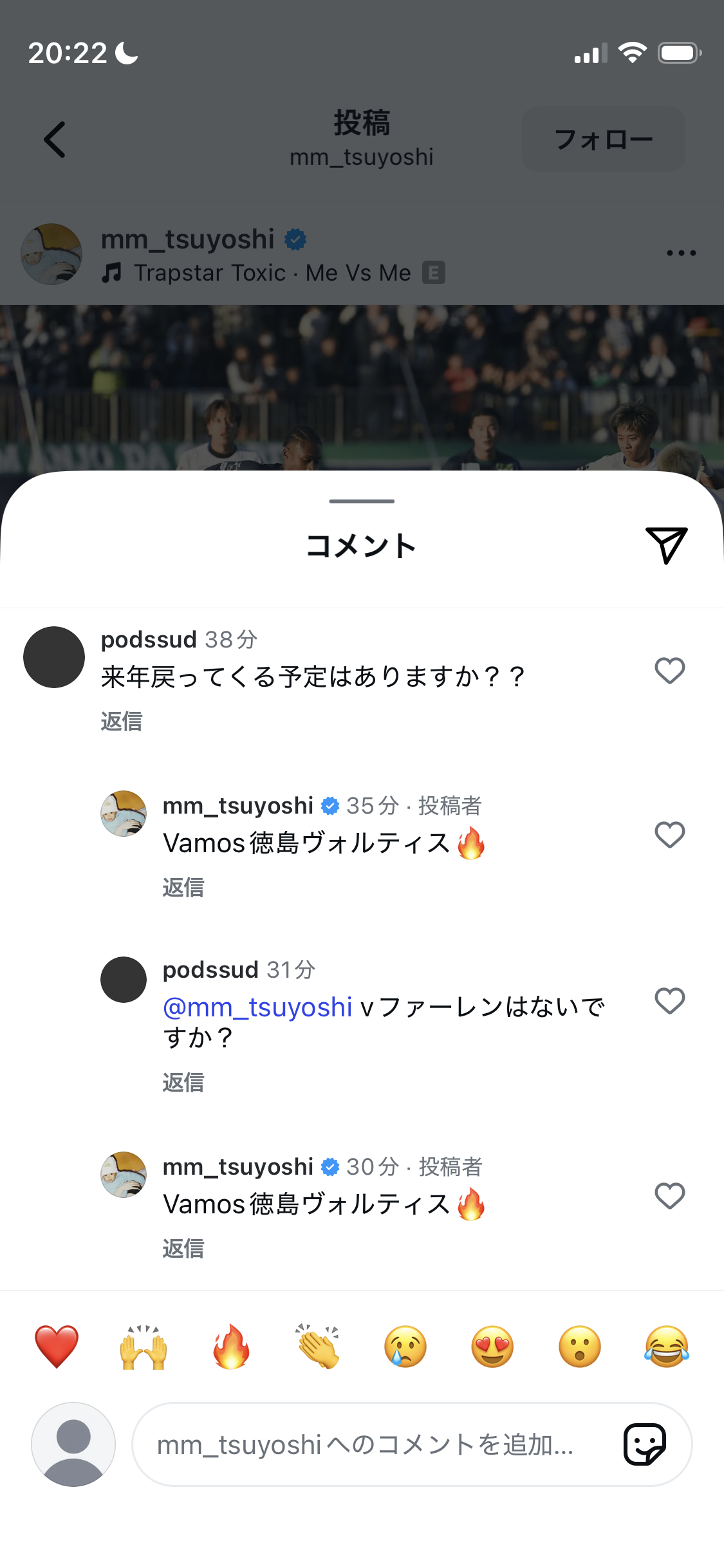This screenshot has height=1568, width=724.
Task: Share the post via the paper plane icon
Action: [666, 545]
